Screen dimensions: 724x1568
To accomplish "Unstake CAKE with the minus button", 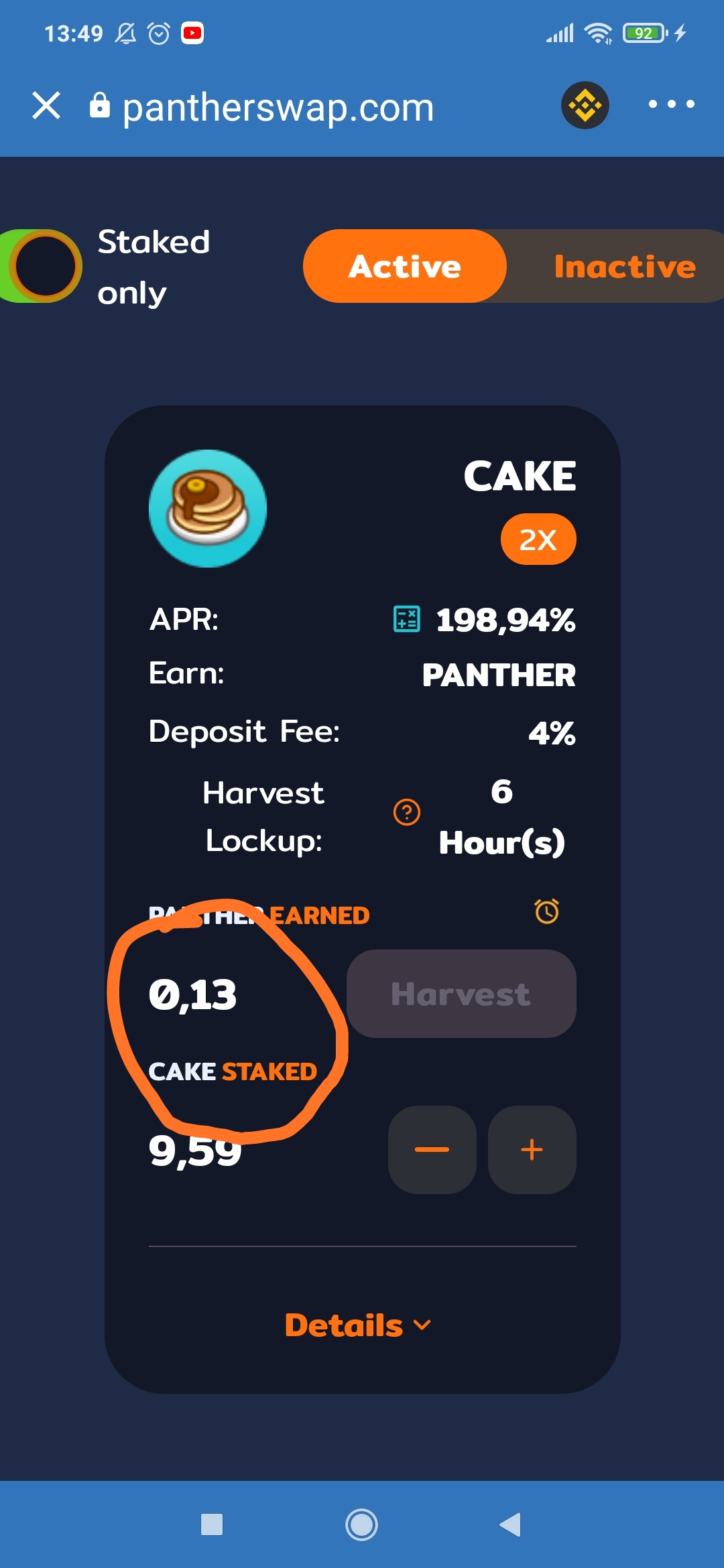I will click(432, 1150).
